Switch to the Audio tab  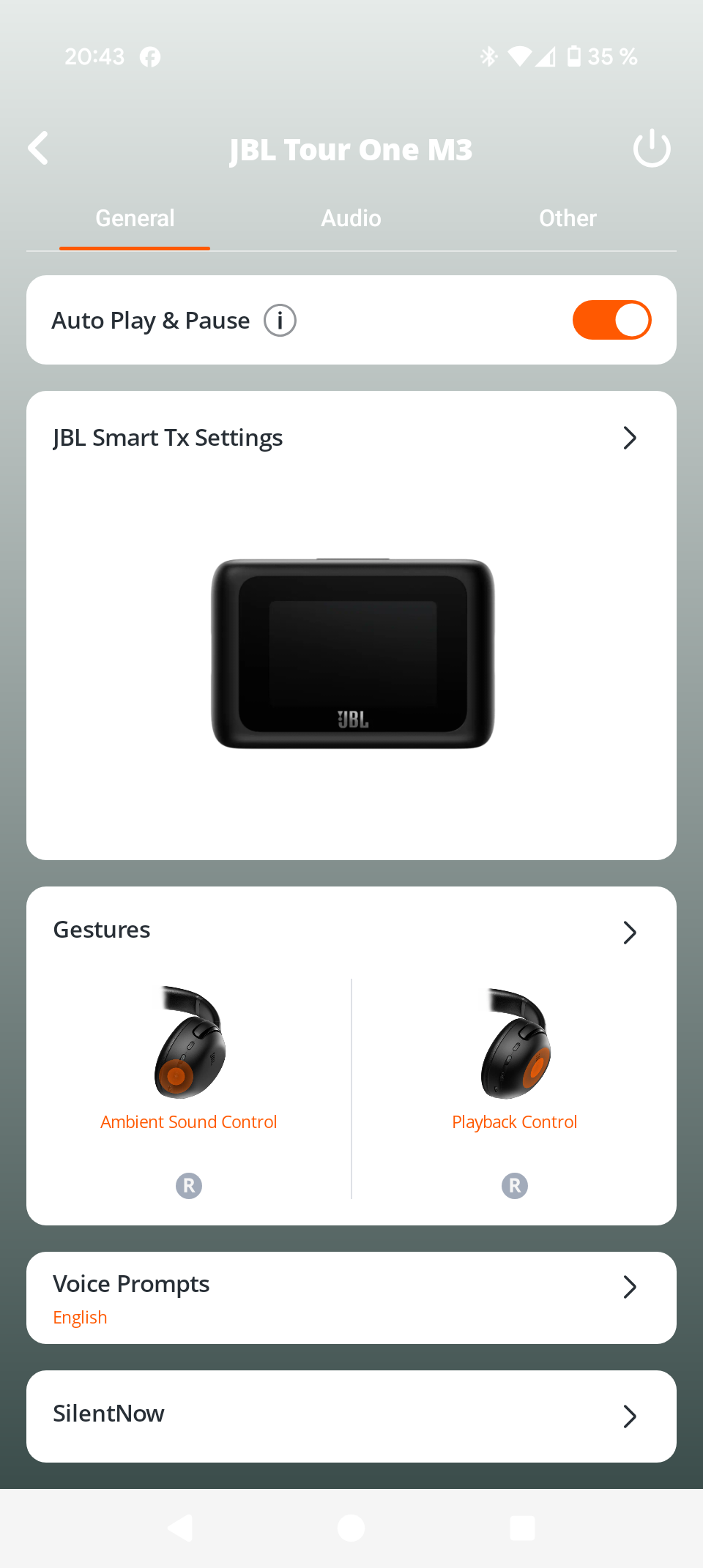point(351,218)
